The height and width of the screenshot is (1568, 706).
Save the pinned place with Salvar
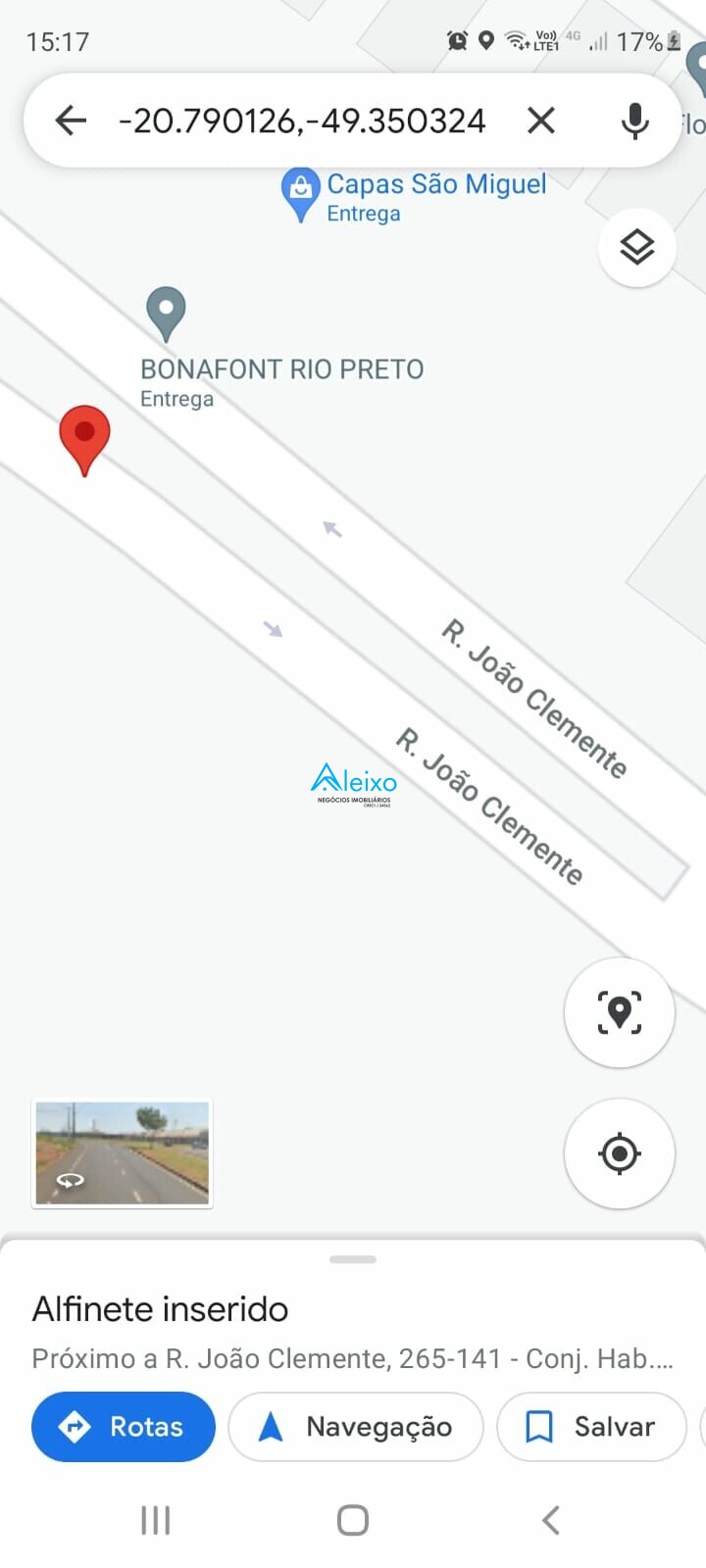(591, 1427)
